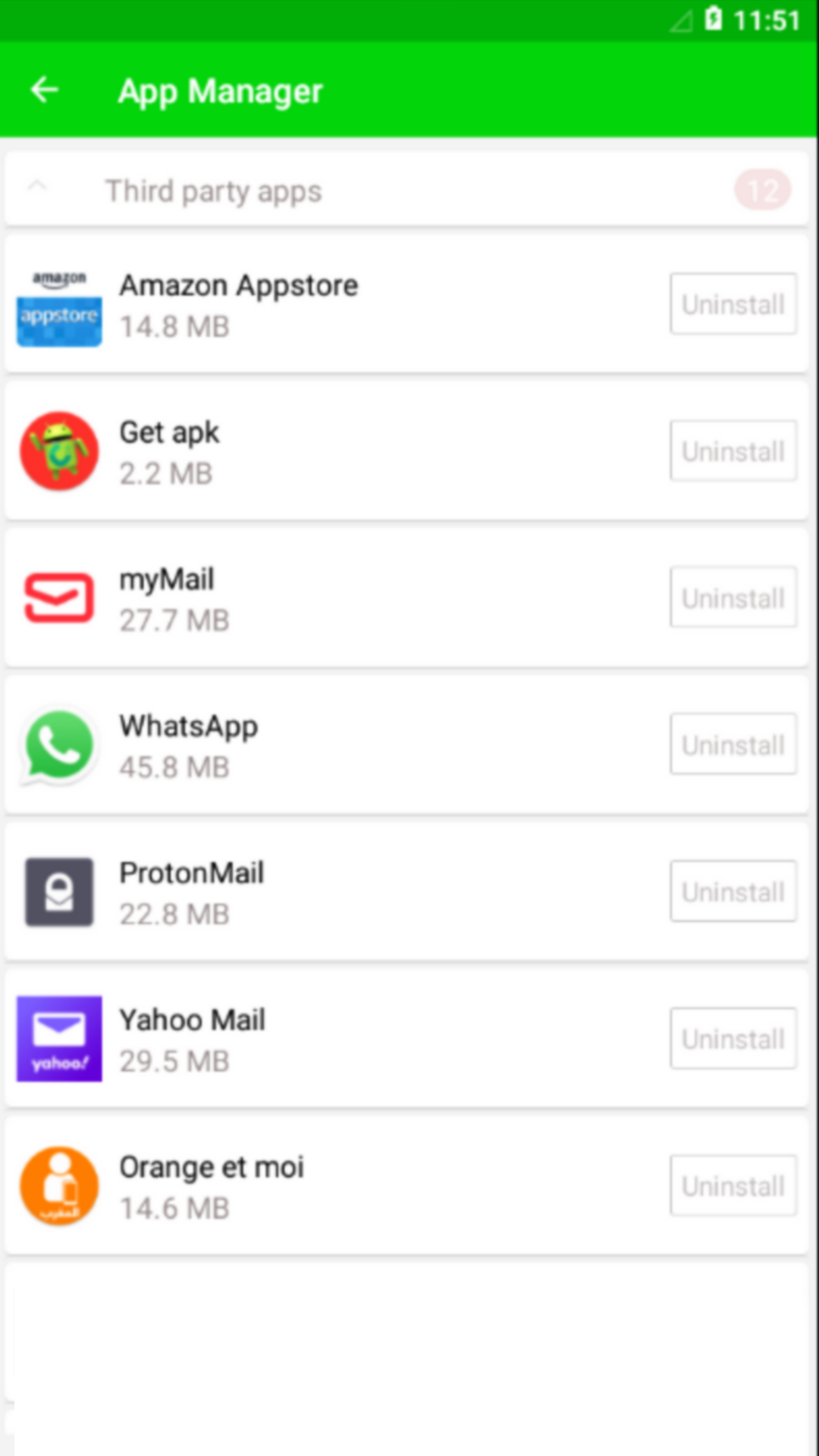819x1456 pixels.
Task: Uninstall Yahoo Mail
Action: (x=733, y=1039)
